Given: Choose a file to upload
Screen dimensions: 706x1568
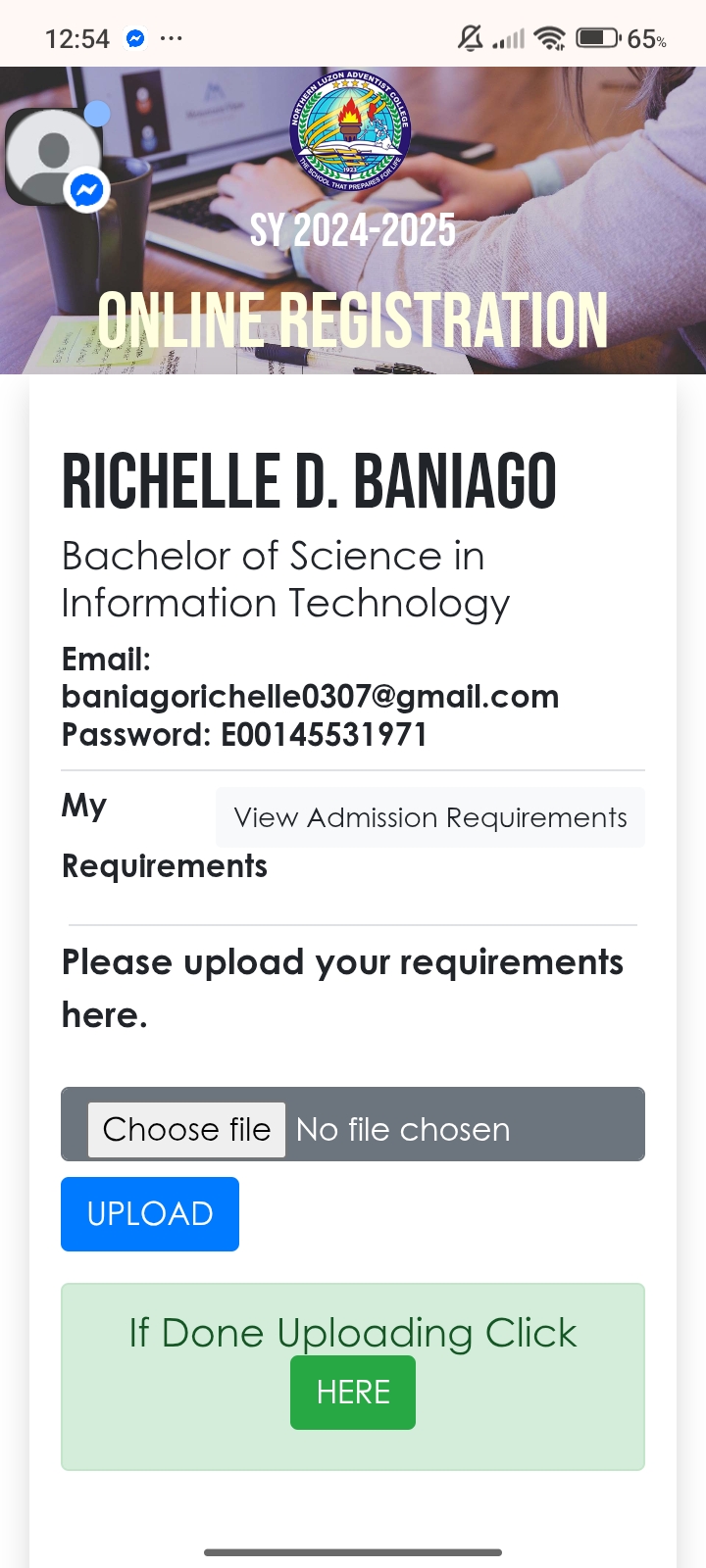Looking at the screenshot, I should point(187,1130).
